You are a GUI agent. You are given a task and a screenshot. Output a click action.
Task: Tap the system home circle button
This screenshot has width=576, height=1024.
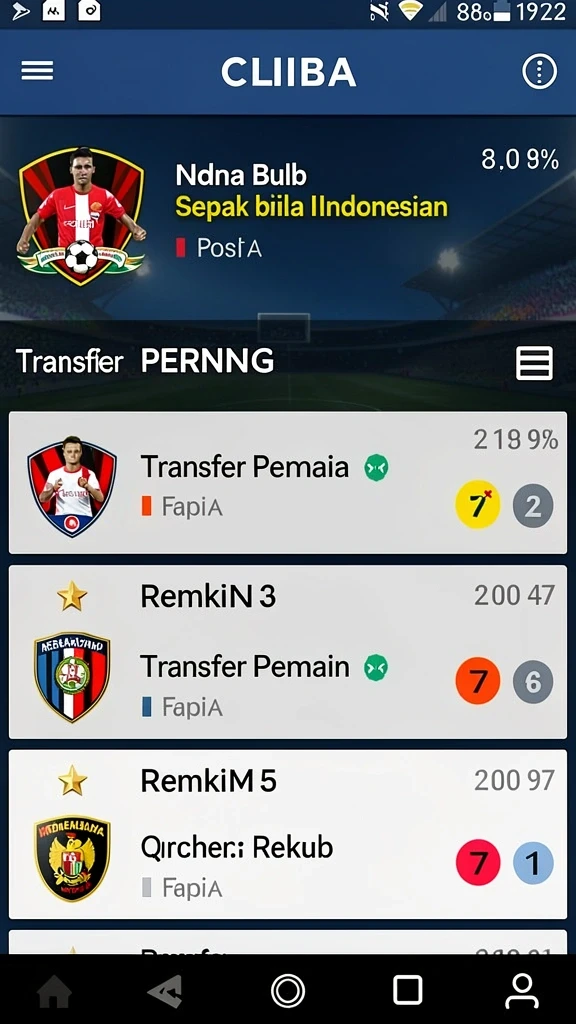[x=288, y=991]
